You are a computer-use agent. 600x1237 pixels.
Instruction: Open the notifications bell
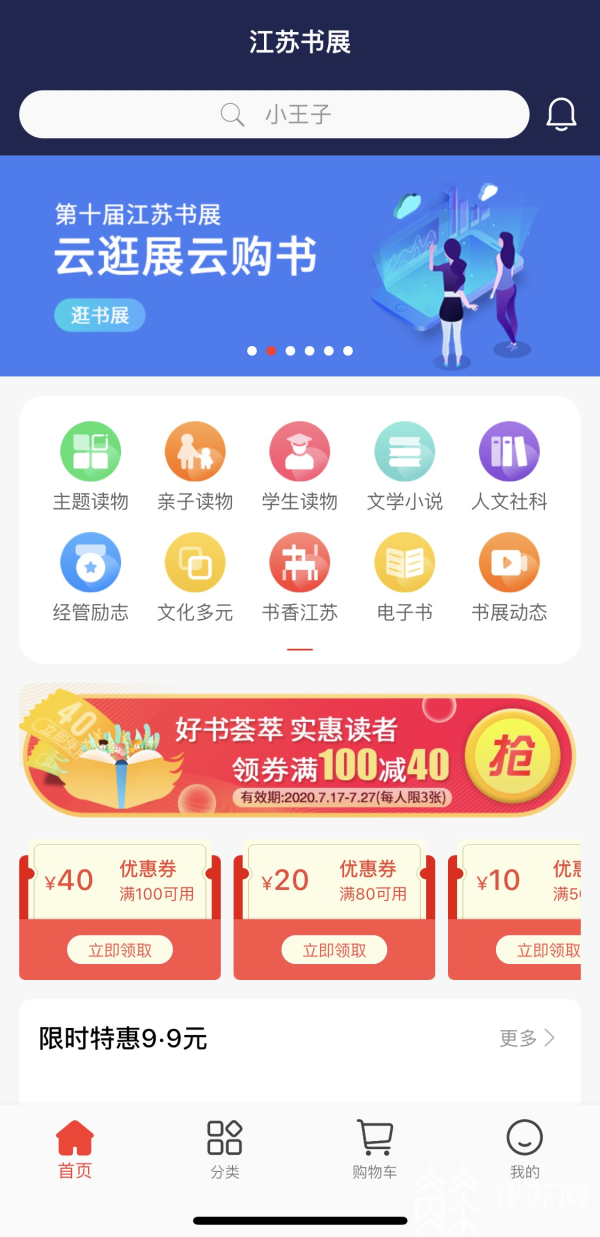561,115
